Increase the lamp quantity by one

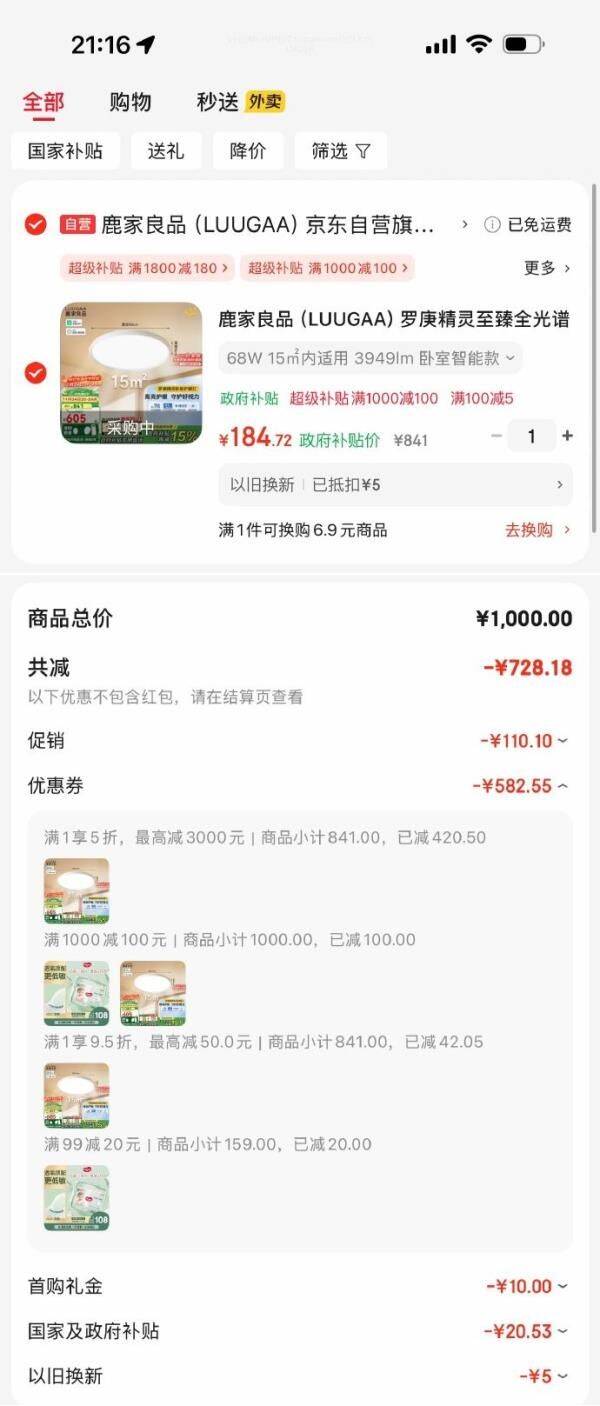567,436
